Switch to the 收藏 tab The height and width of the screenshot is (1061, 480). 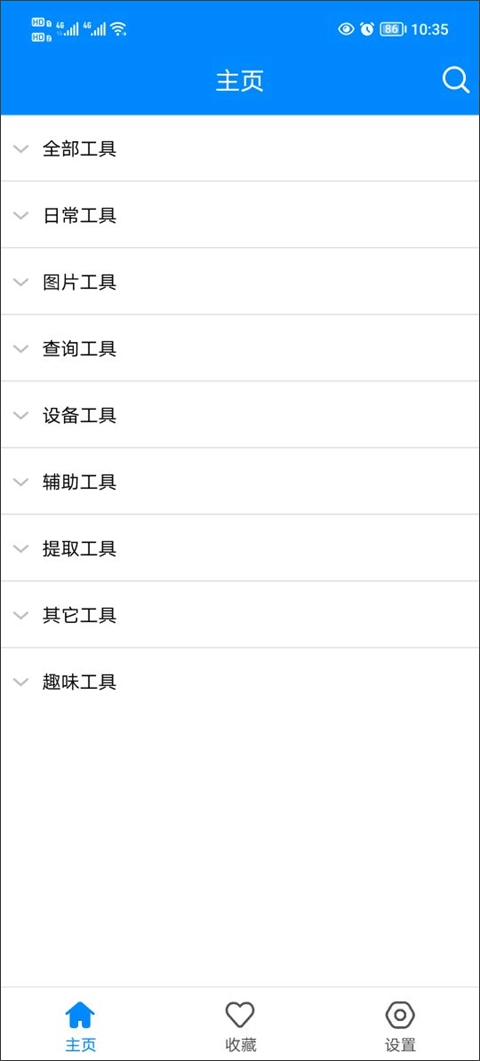coord(240,1027)
